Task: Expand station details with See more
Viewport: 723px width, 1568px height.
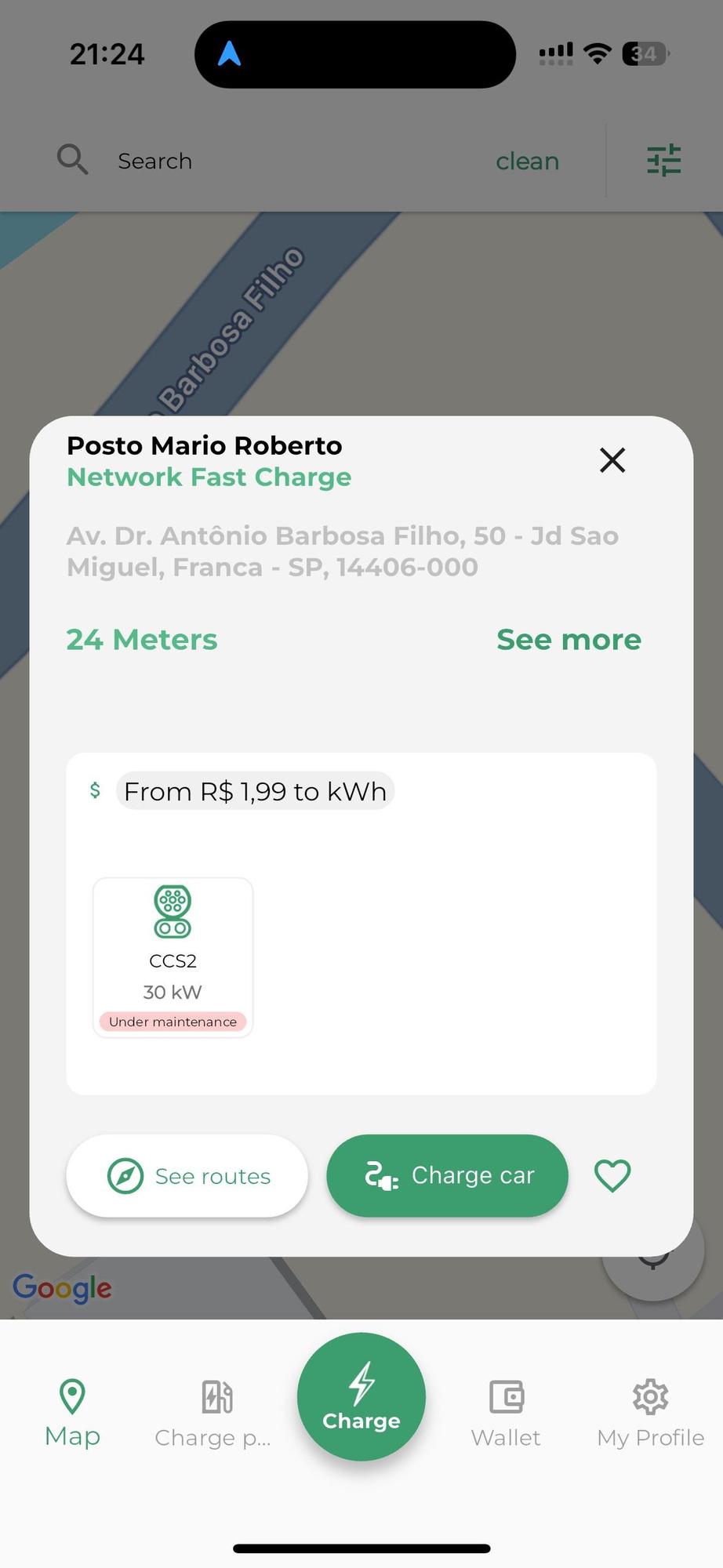Action: pos(569,639)
